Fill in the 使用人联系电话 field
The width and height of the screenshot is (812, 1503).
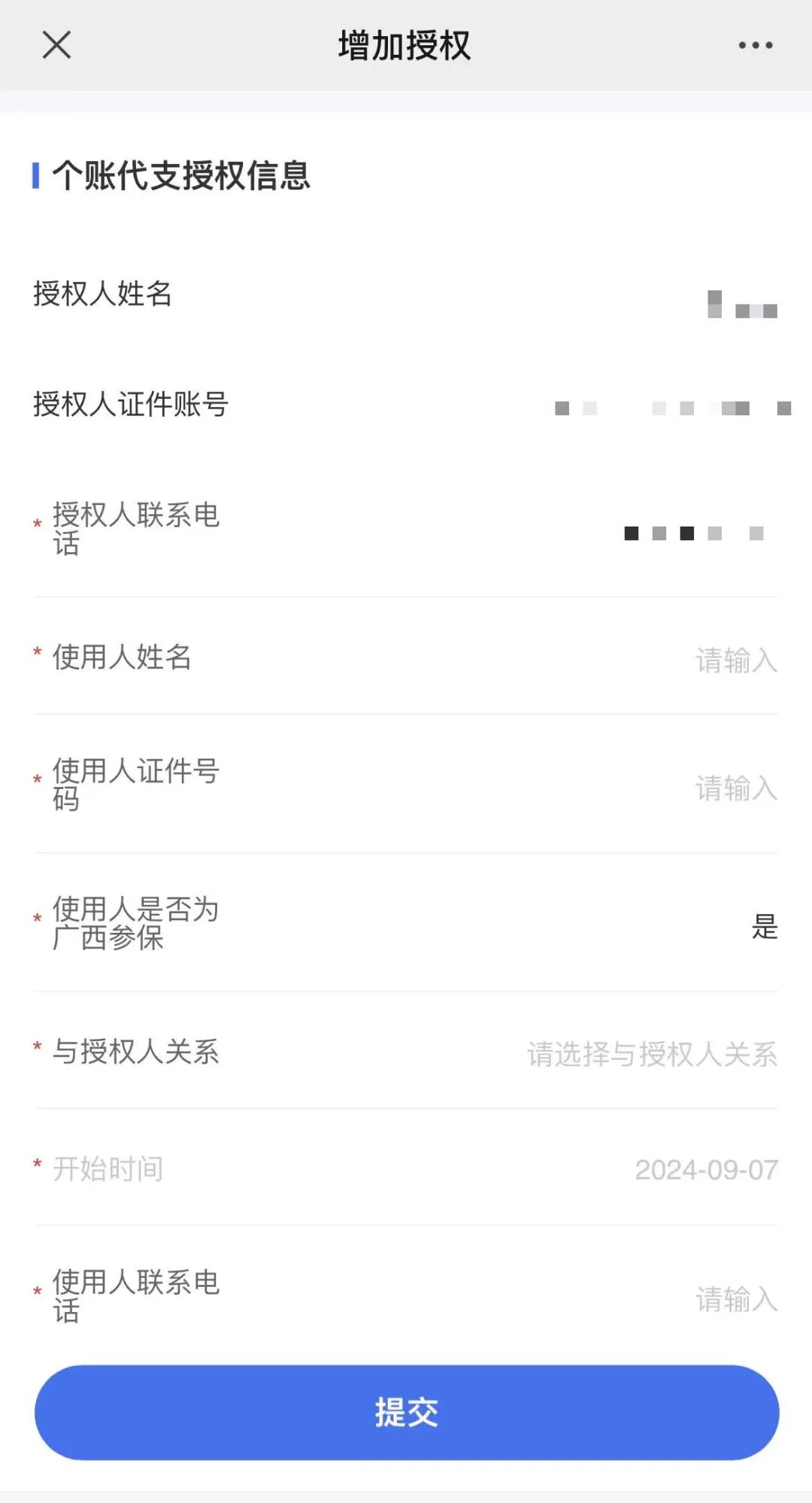click(x=406, y=1295)
